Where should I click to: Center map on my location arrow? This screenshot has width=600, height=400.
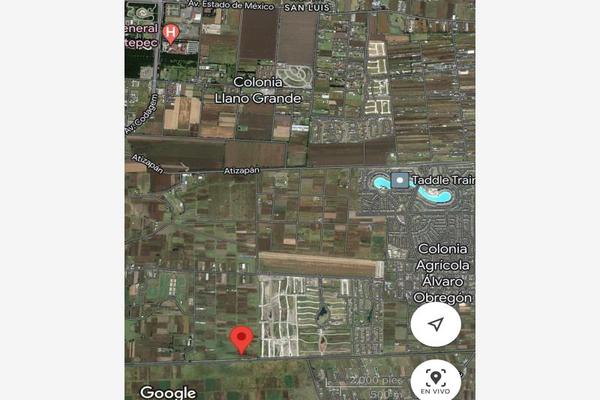tap(435, 324)
